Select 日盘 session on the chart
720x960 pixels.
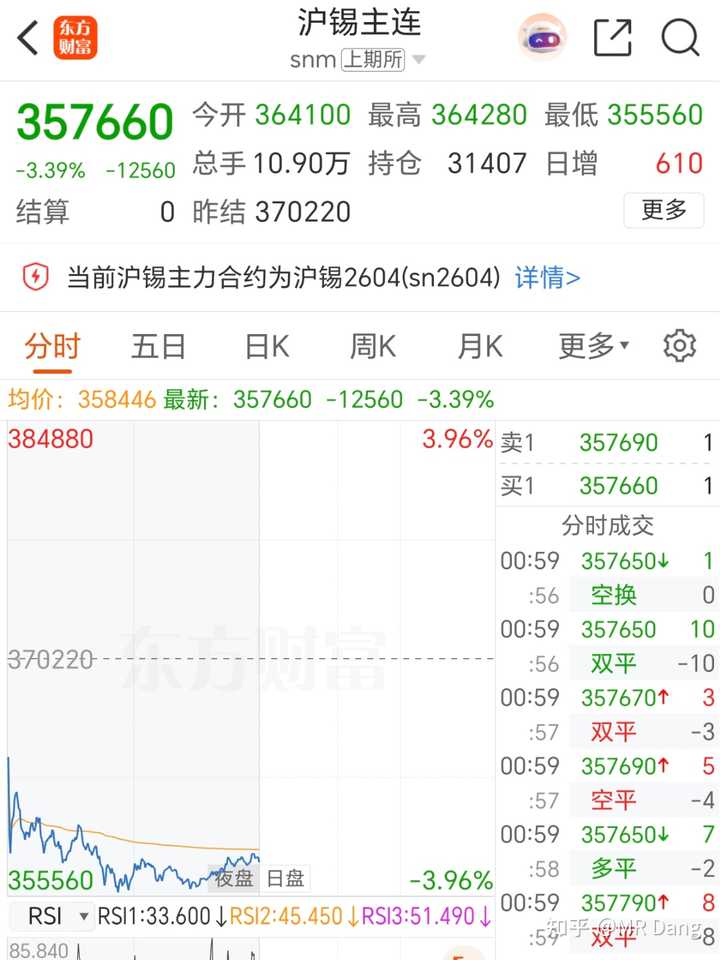pos(285,879)
